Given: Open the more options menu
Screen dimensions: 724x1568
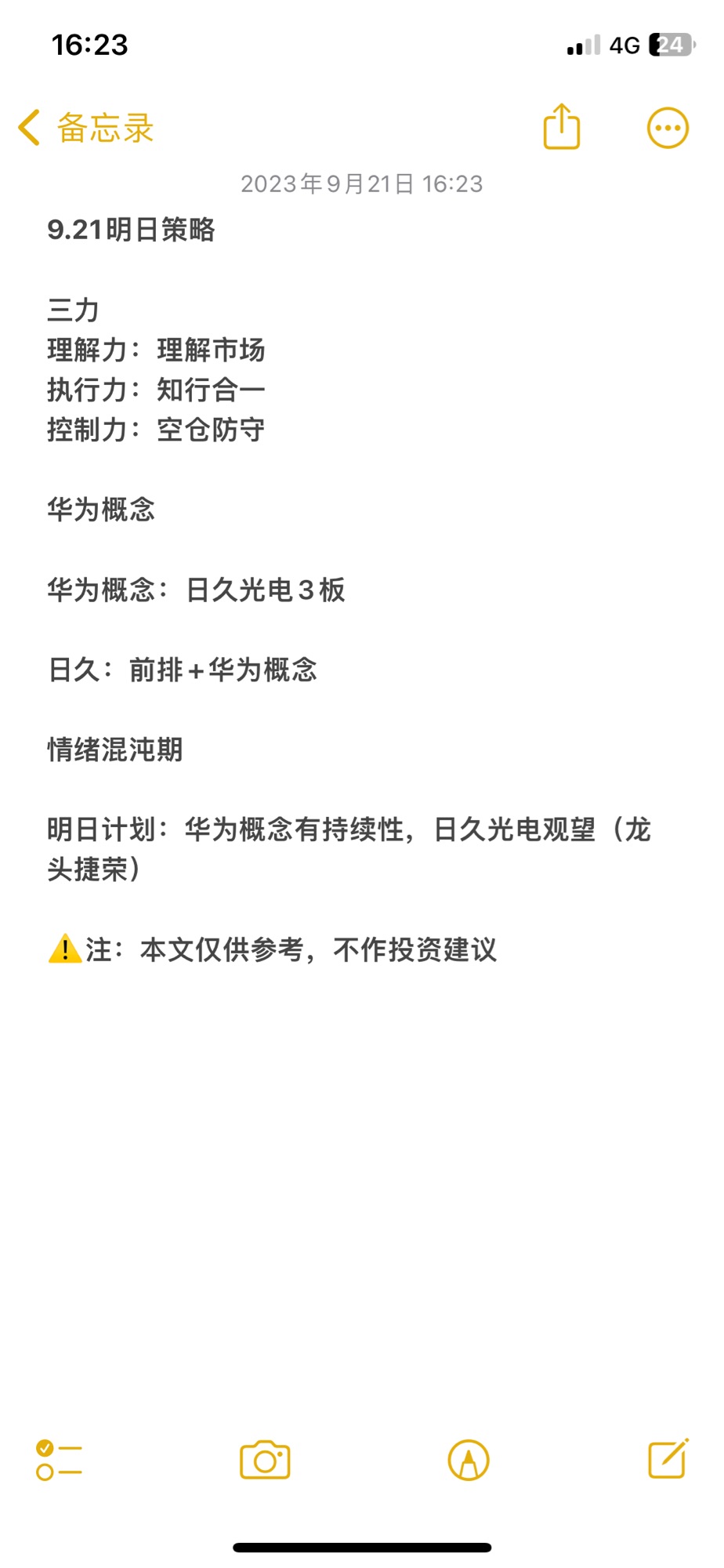Looking at the screenshot, I should pos(668,128).
